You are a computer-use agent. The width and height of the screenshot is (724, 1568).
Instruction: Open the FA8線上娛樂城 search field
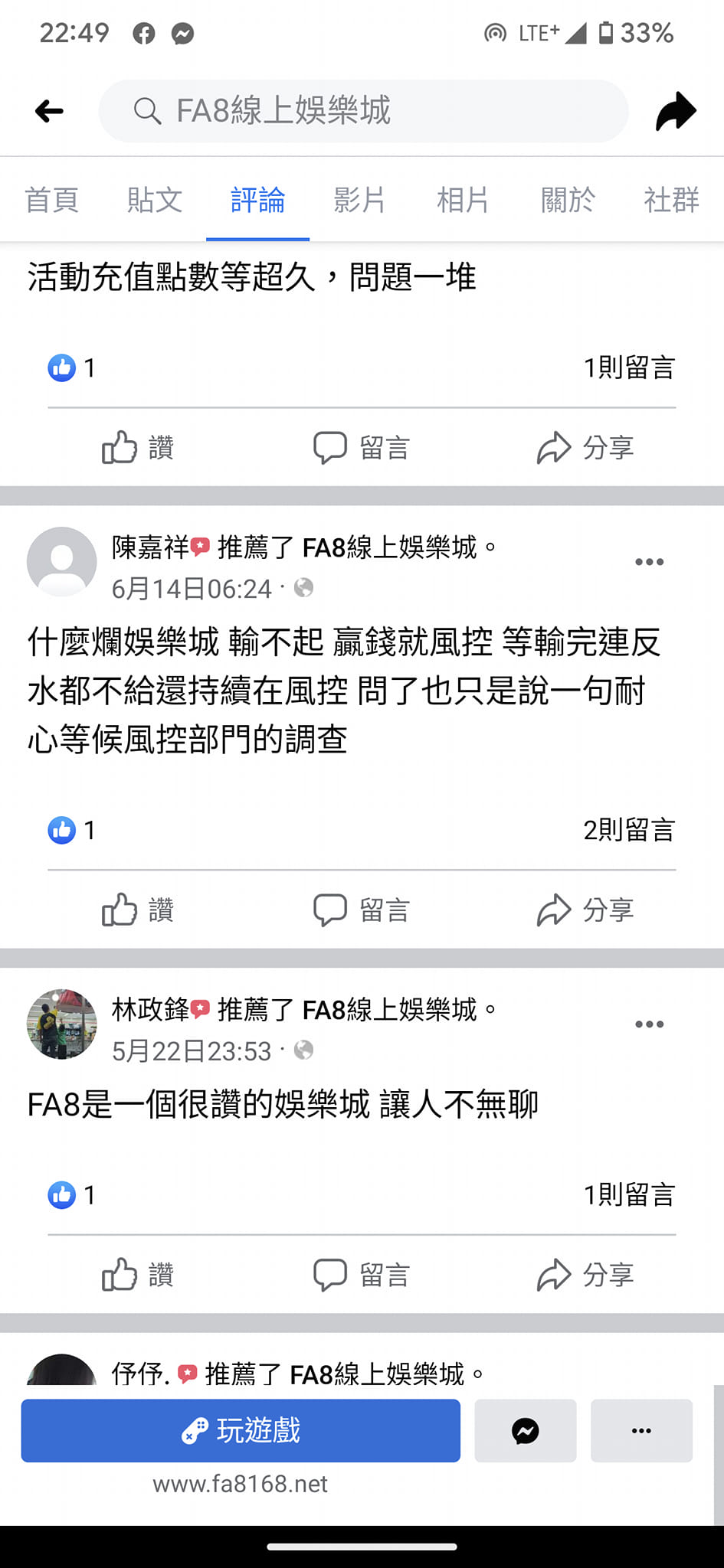[x=363, y=111]
